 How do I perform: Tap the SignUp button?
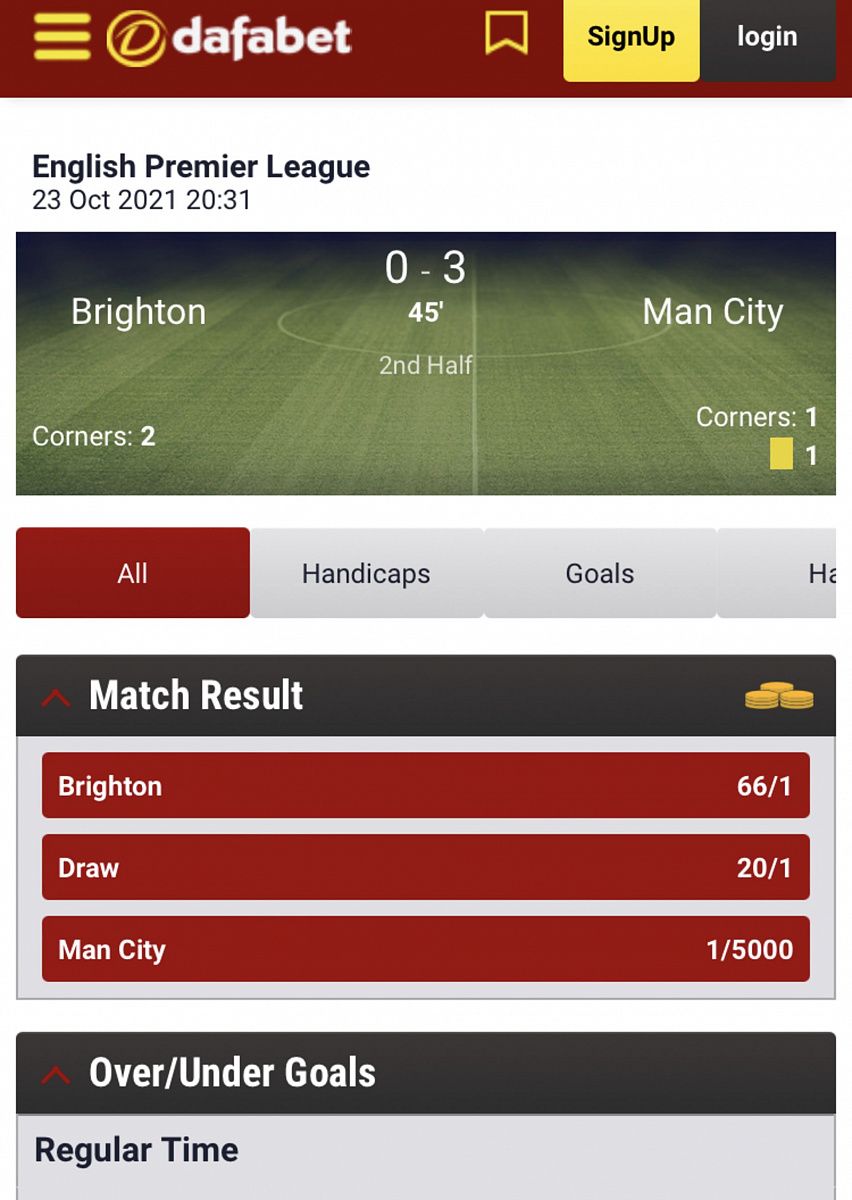pyautogui.click(x=631, y=38)
